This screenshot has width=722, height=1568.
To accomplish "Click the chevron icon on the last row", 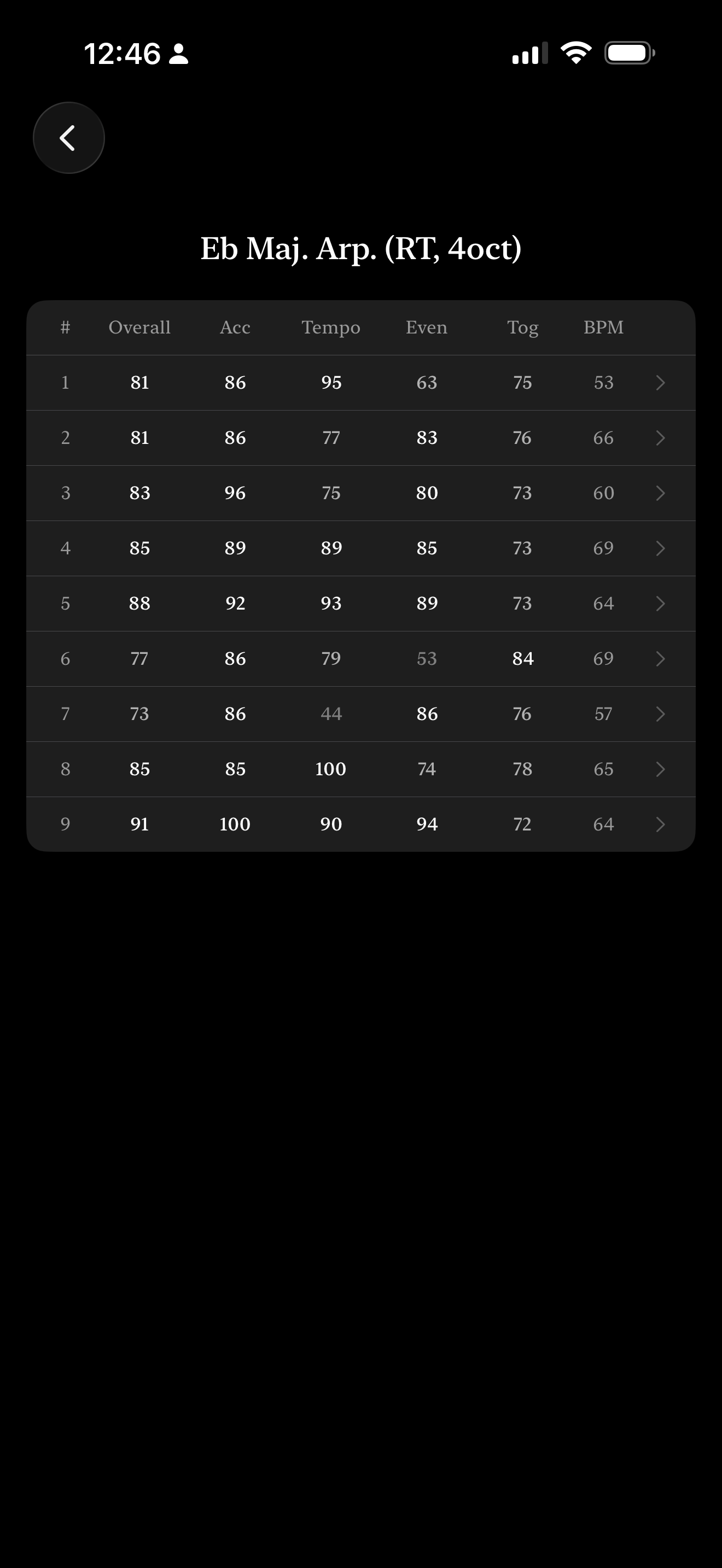I will coord(661,823).
